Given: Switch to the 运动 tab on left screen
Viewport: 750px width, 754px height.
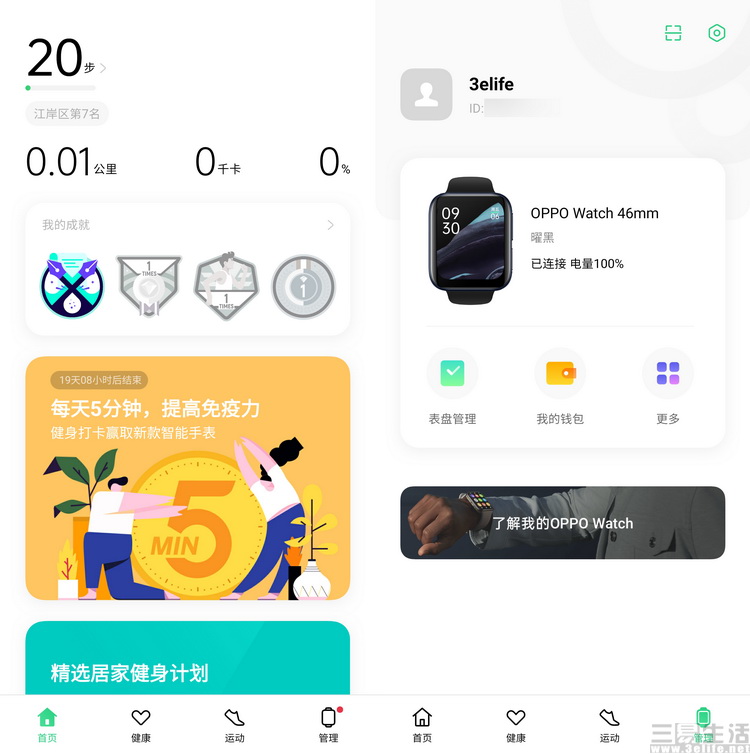Looking at the screenshot, I should [x=234, y=724].
